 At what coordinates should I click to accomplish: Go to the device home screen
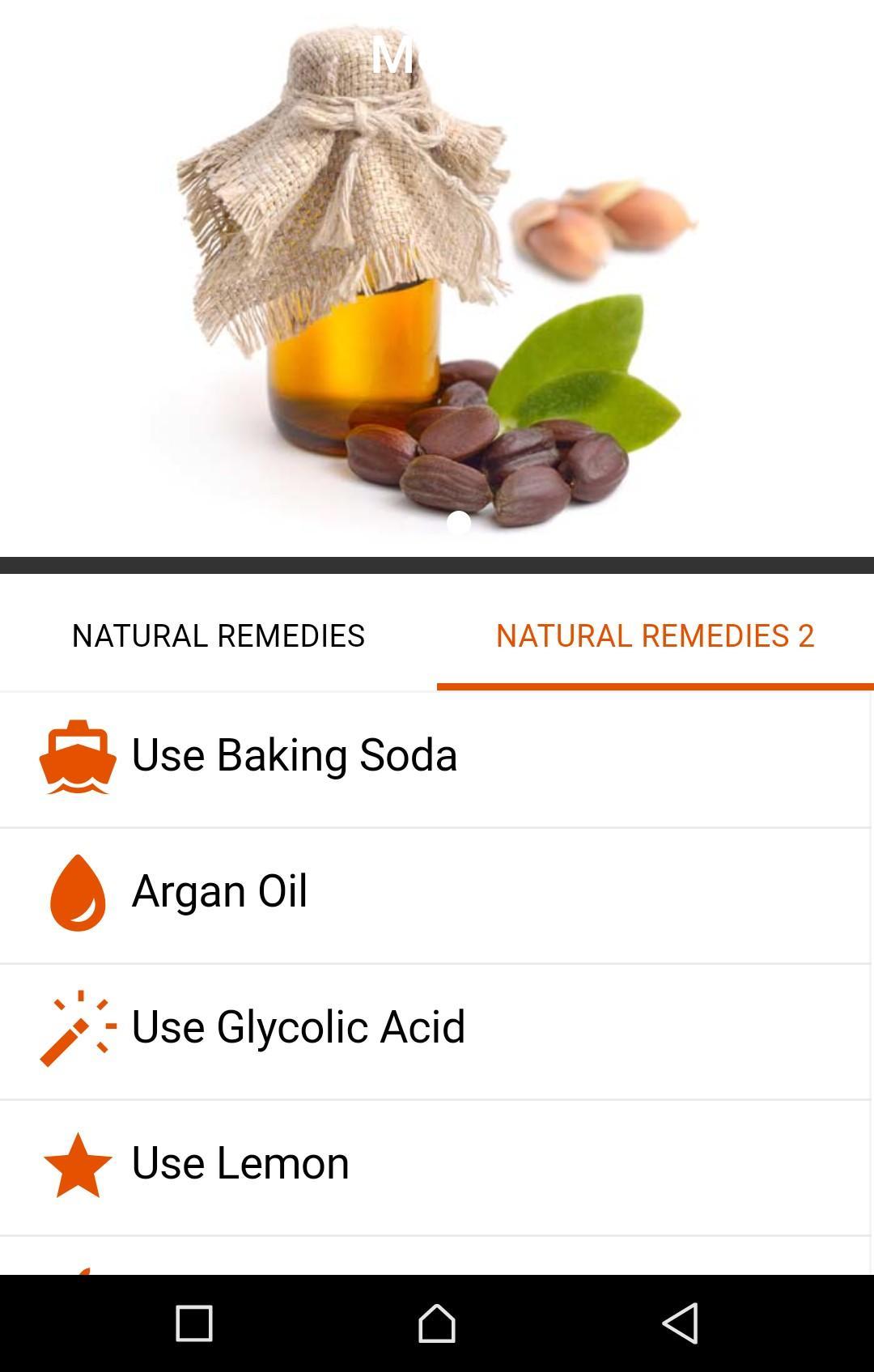pyautogui.click(x=436, y=1323)
